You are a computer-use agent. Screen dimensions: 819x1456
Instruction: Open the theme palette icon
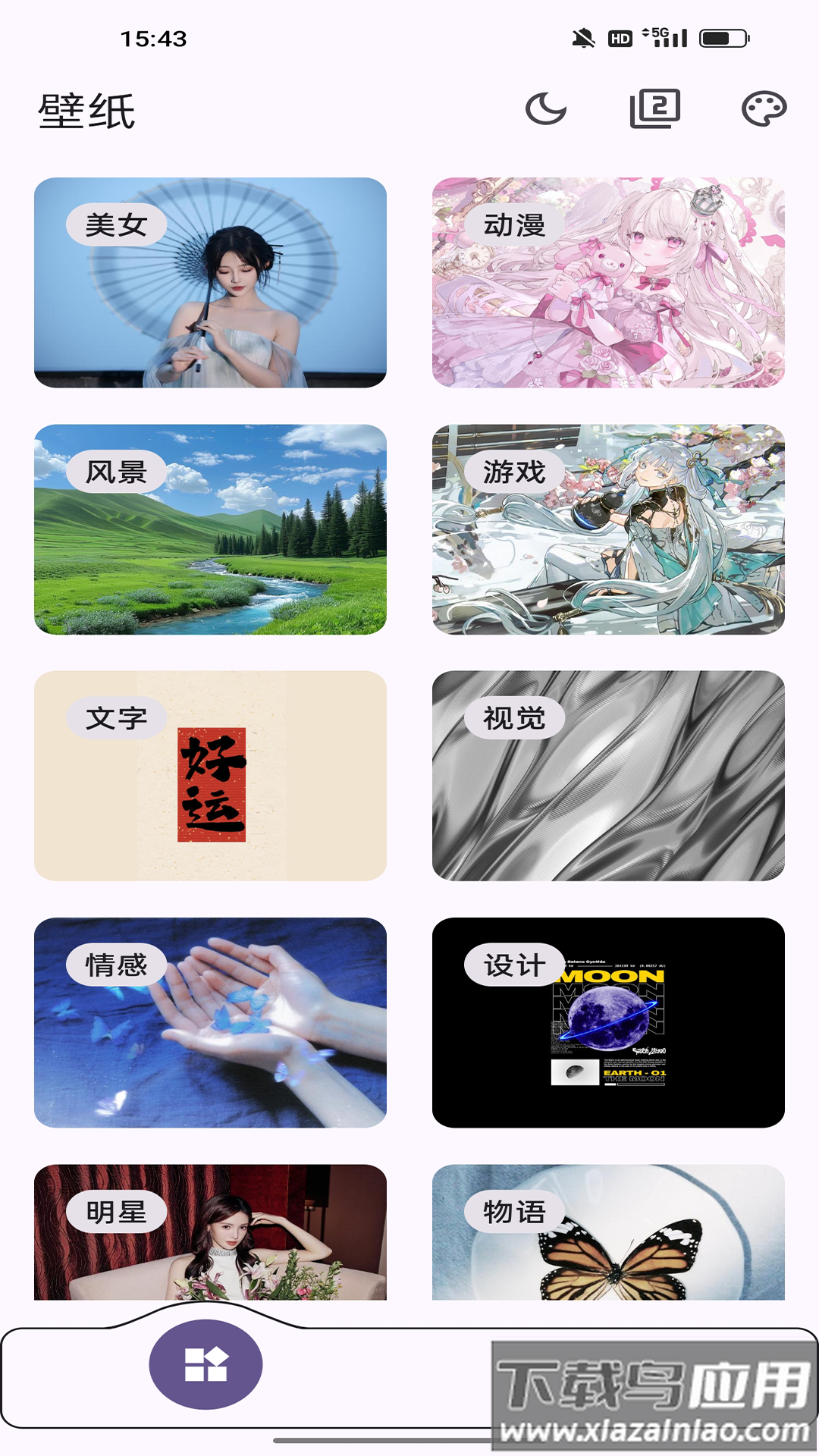pos(766,108)
